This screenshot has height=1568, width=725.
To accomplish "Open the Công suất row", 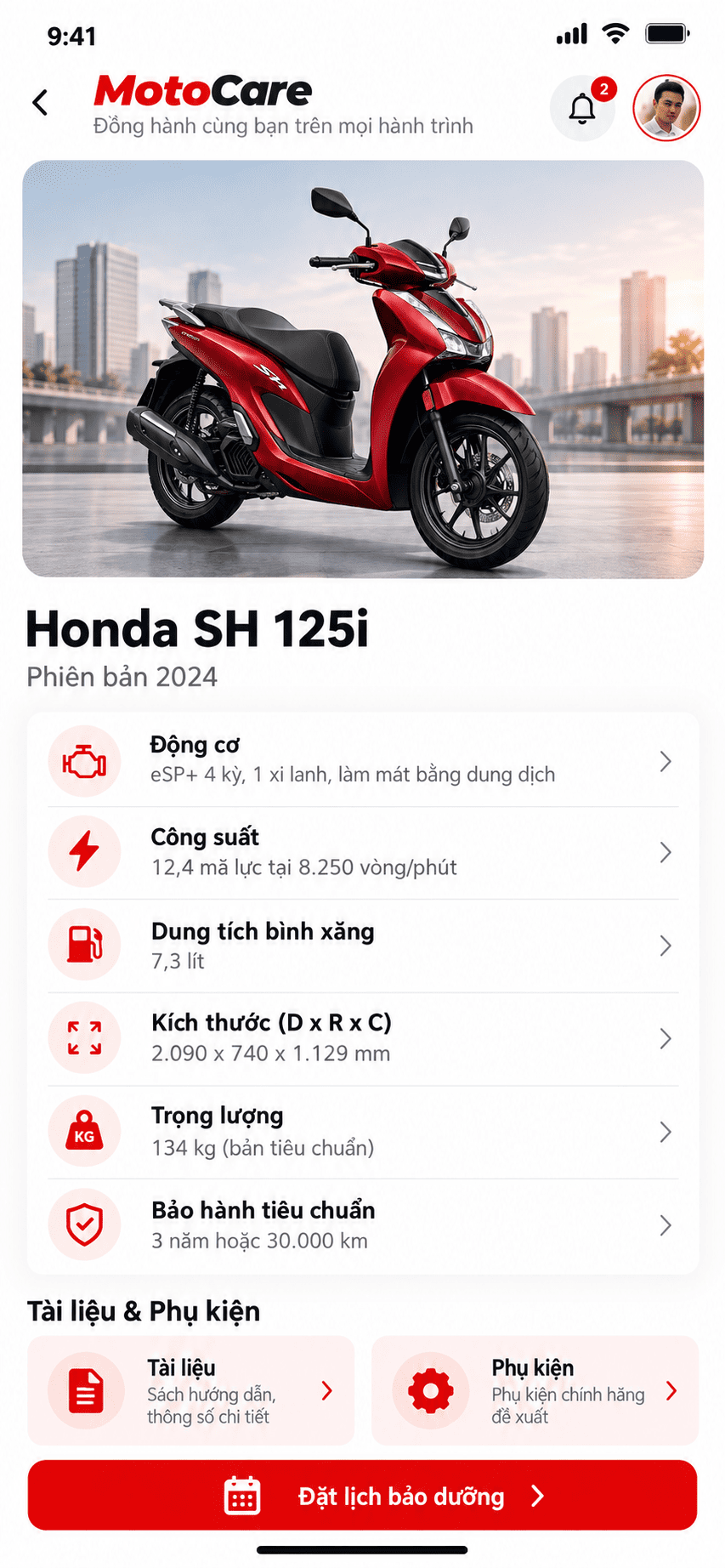I will (363, 853).
